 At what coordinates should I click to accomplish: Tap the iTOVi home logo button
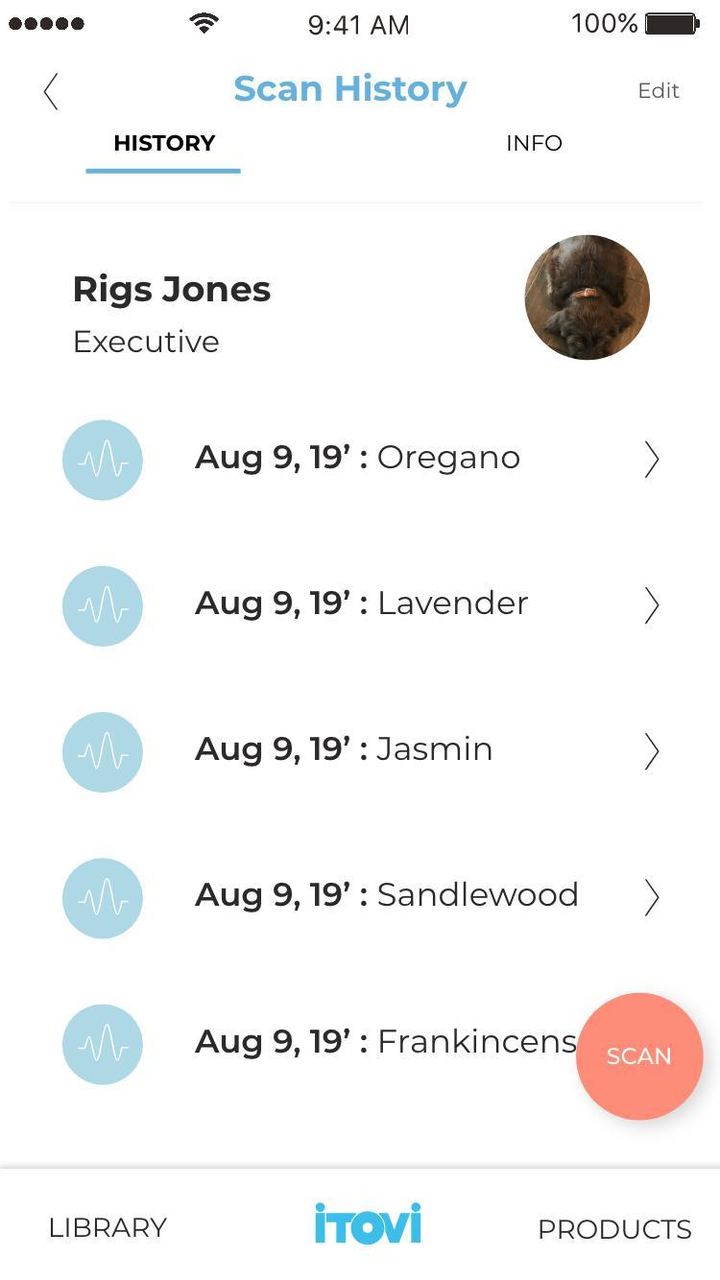[368, 1225]
